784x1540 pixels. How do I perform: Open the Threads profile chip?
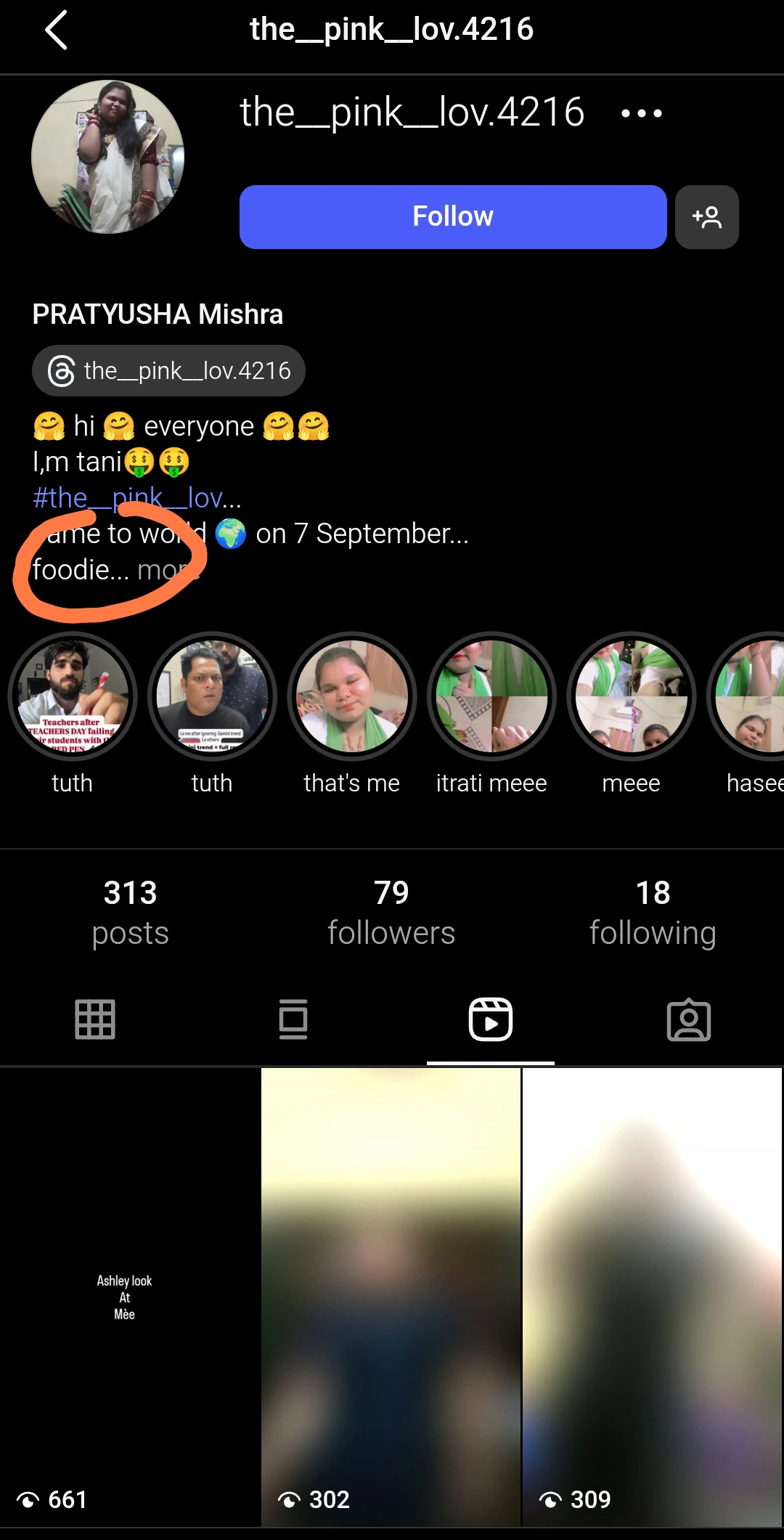click(168, 371)
